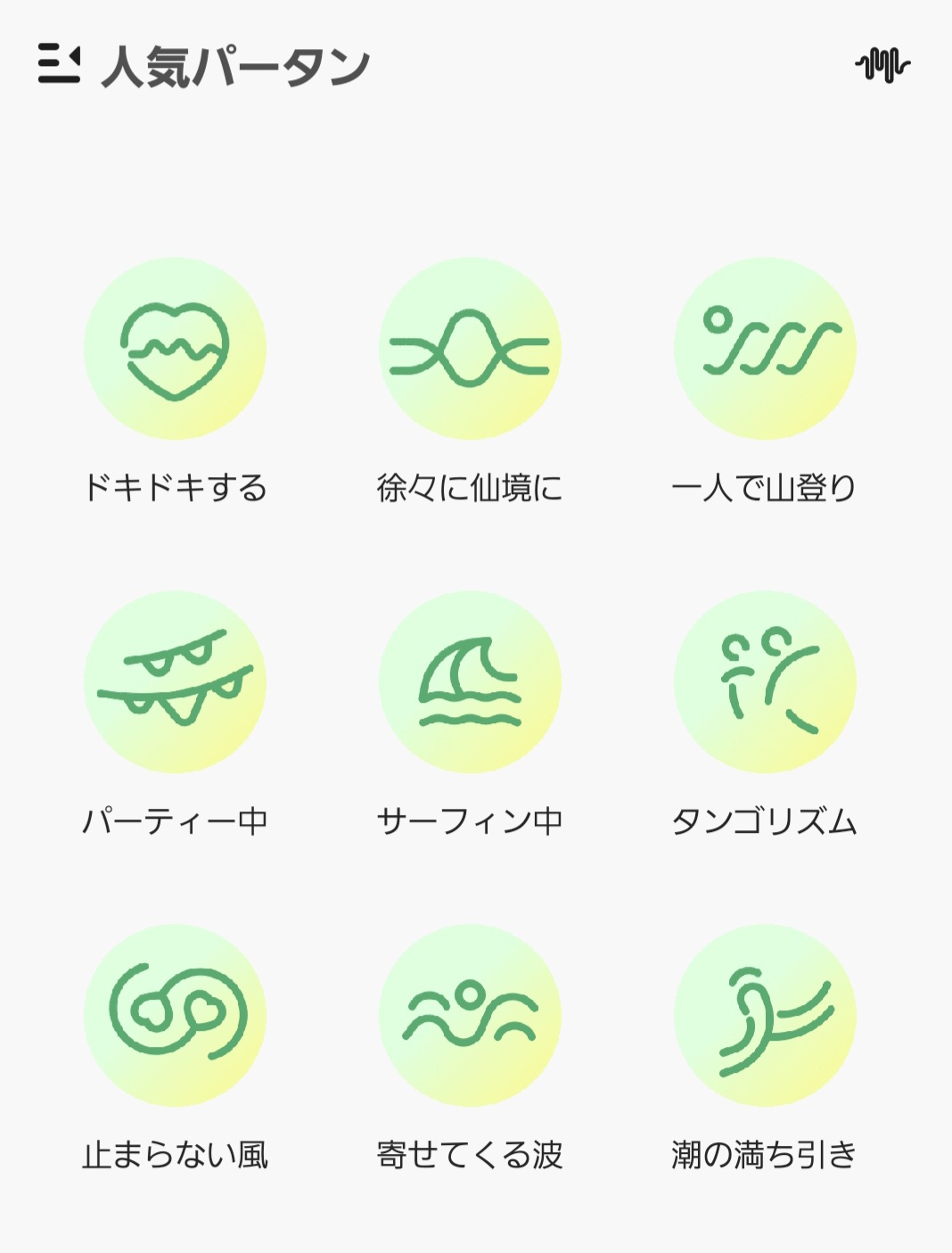Image resolution: width=952 pixels, height=1253 pixels.
Task: Choose the 止まらない風 pattern
Action: (175, 1016)
